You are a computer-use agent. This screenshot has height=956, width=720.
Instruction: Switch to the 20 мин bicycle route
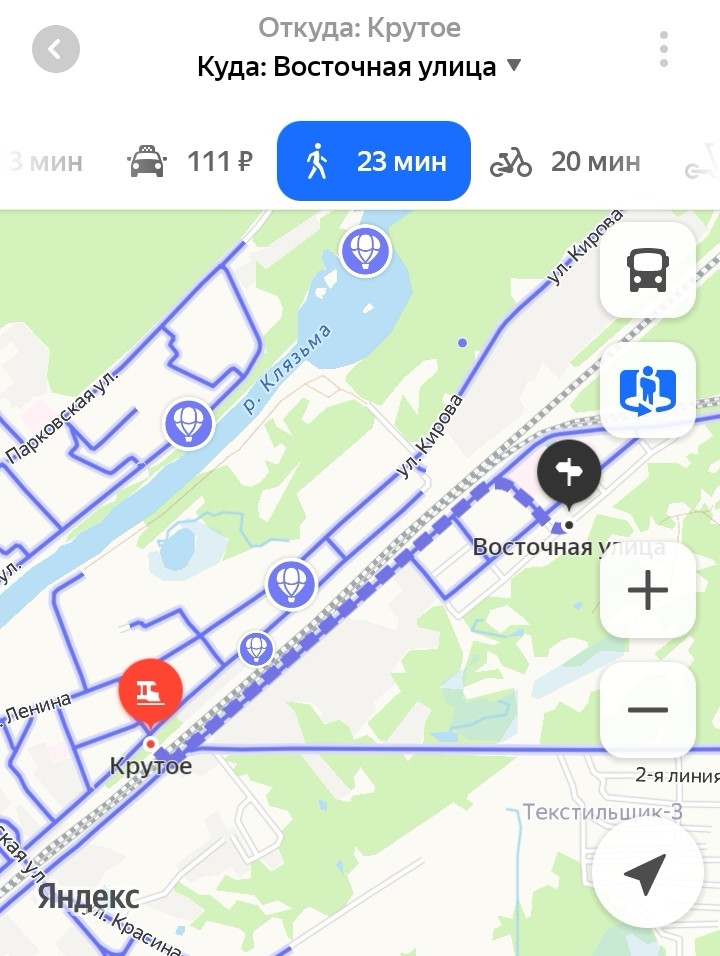pyautogui.click(x=565, y=162)
